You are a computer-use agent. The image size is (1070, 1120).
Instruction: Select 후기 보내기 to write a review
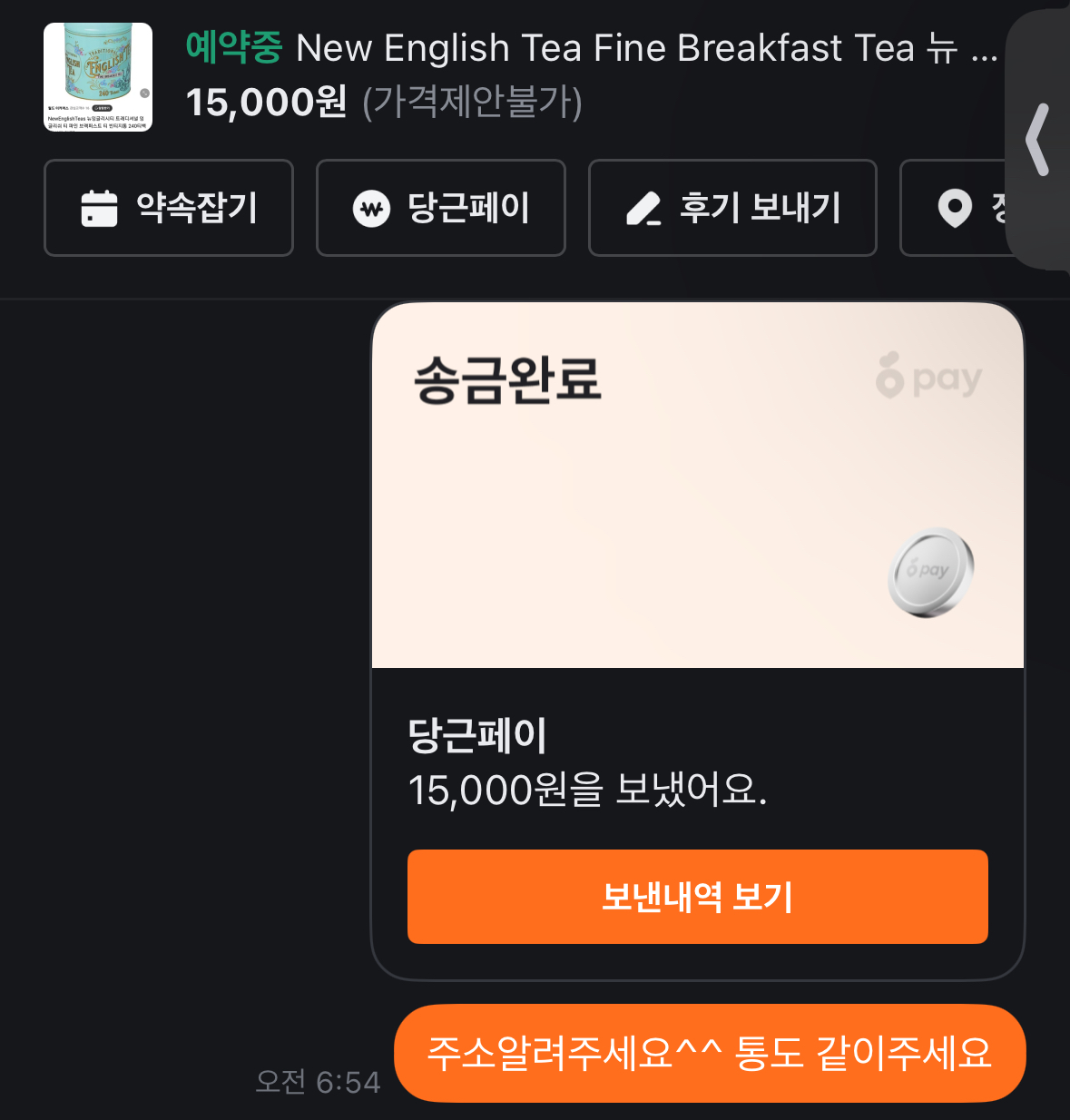732,208
